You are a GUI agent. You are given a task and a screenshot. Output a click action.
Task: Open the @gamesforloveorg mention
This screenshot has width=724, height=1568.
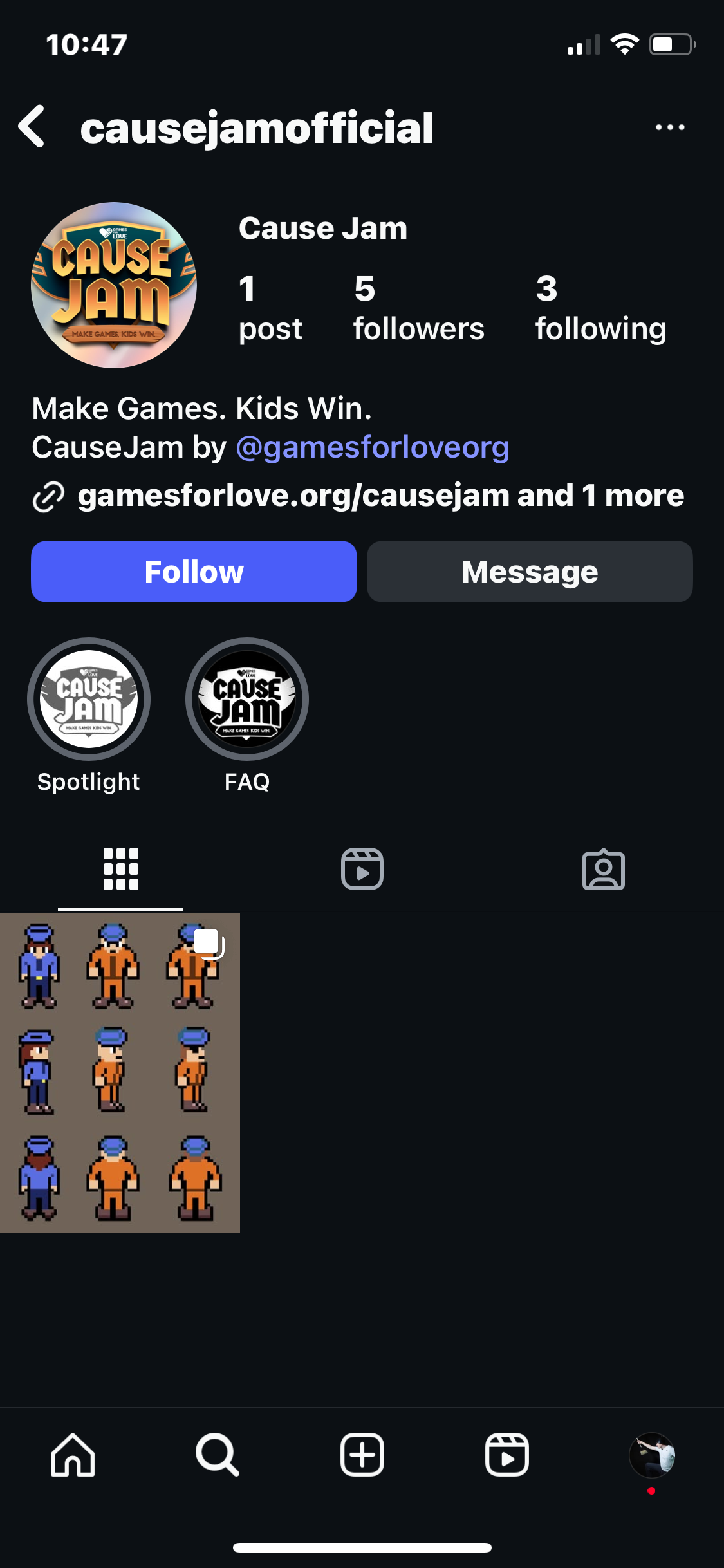coord(373,447)
